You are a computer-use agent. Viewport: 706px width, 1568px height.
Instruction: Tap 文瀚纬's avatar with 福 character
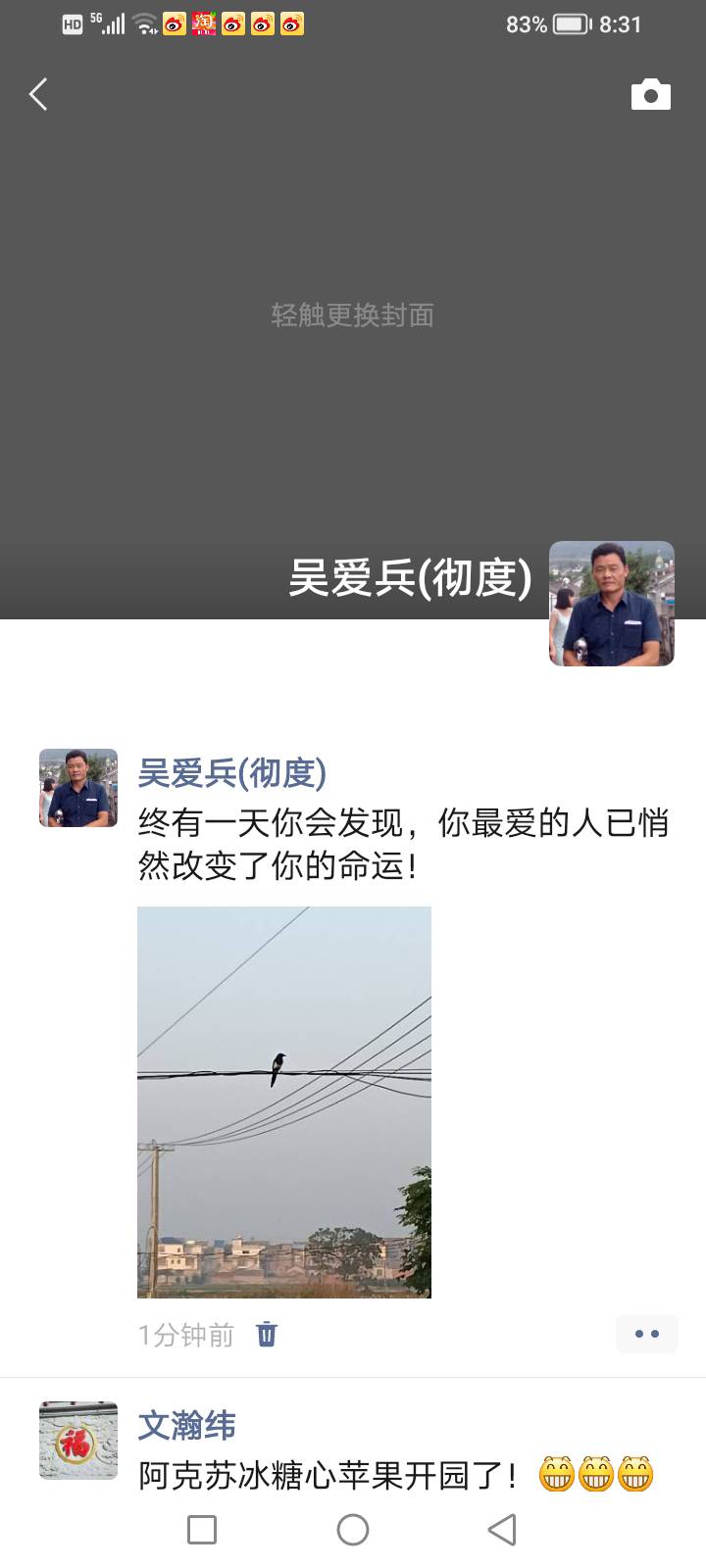(x=78, y=1440)
